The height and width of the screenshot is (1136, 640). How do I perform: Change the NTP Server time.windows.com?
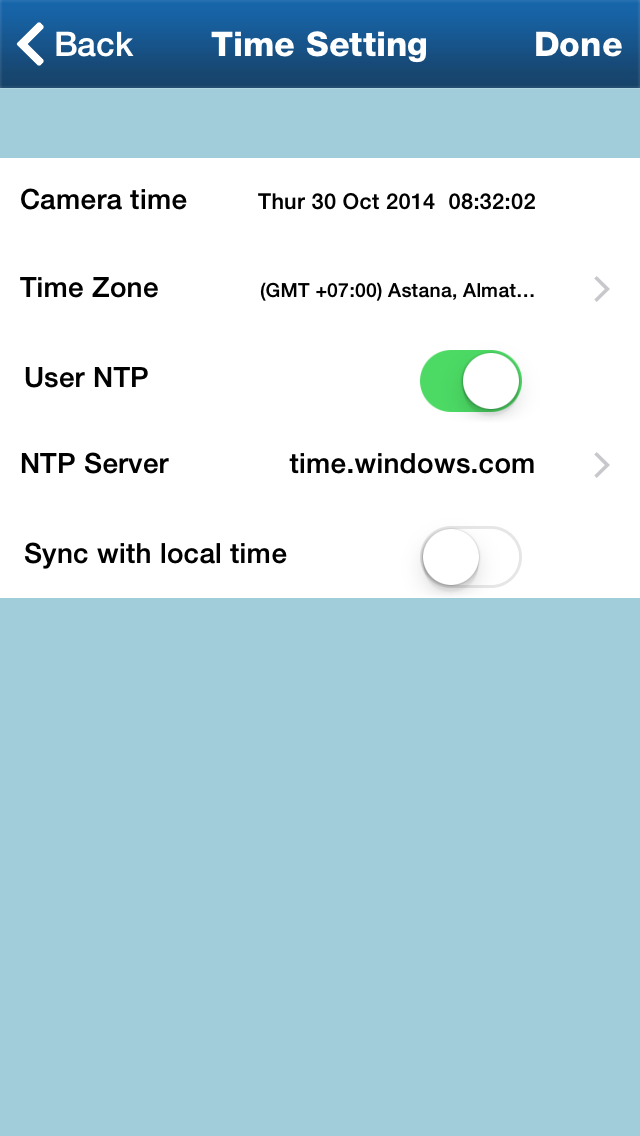(x=411, y=464)
